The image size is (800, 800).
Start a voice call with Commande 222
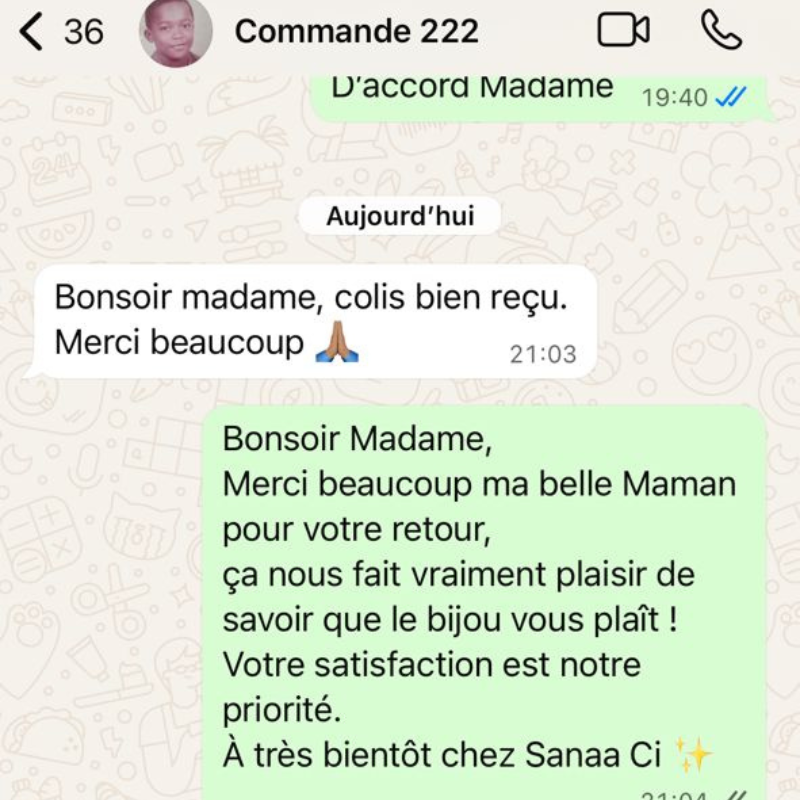pos(721,30)
